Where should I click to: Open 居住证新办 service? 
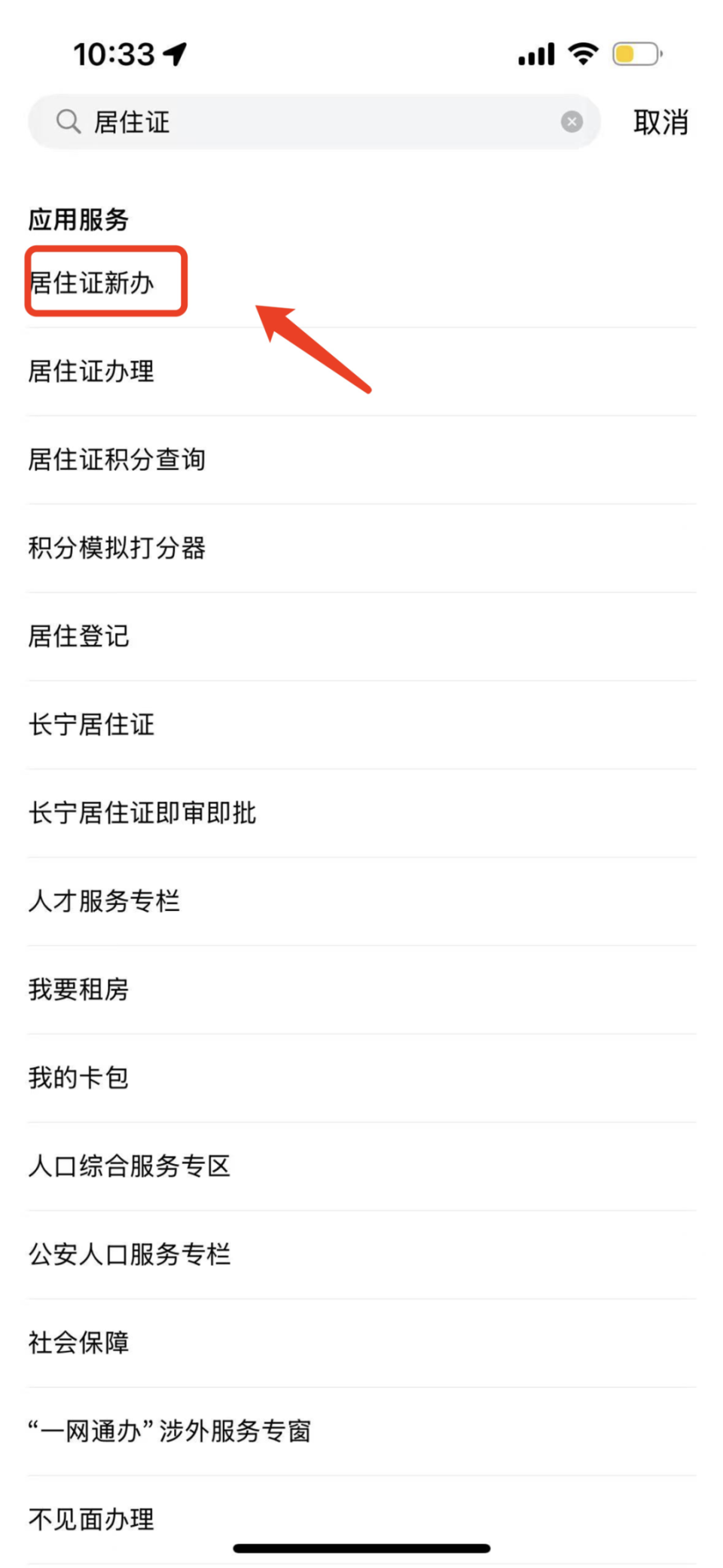point(92,283)
